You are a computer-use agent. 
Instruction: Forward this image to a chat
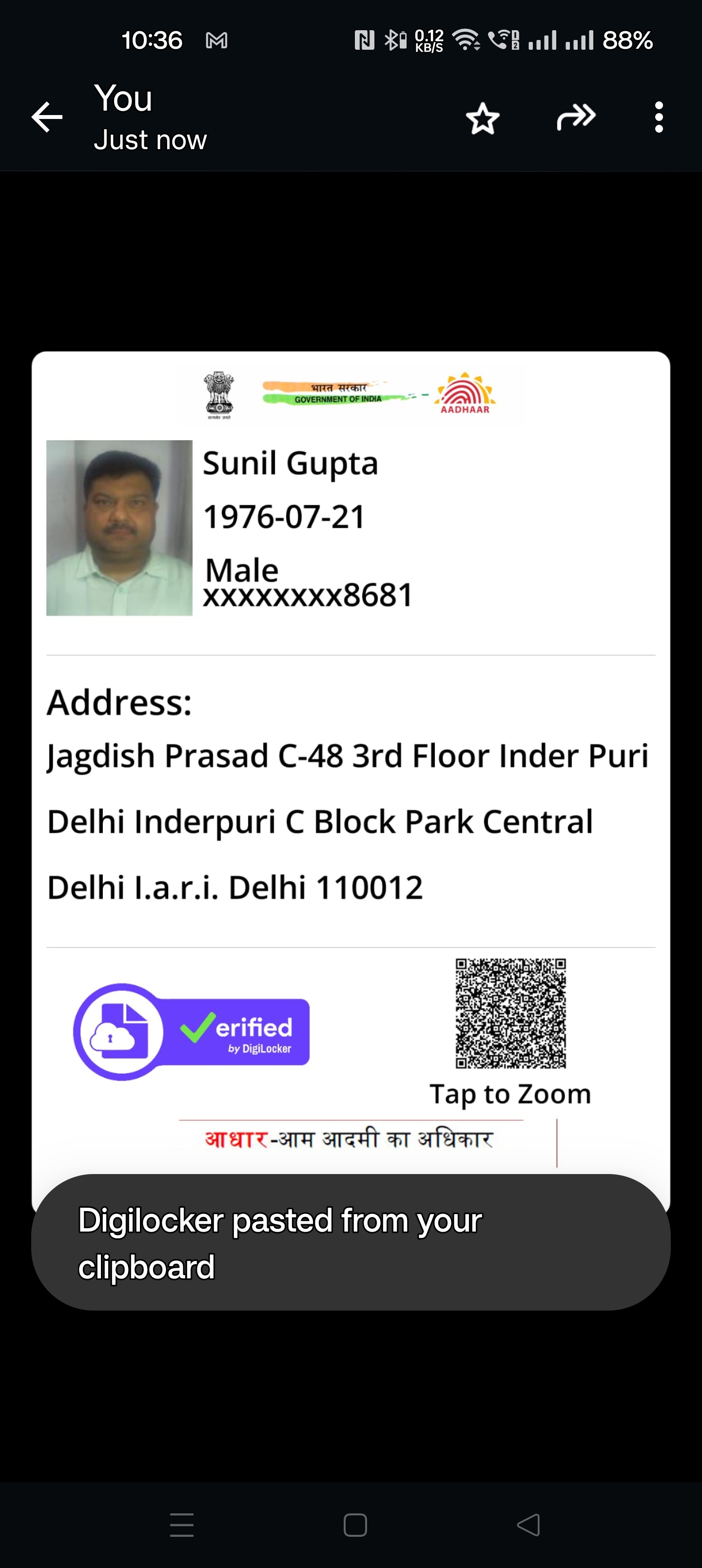[576, 117]
